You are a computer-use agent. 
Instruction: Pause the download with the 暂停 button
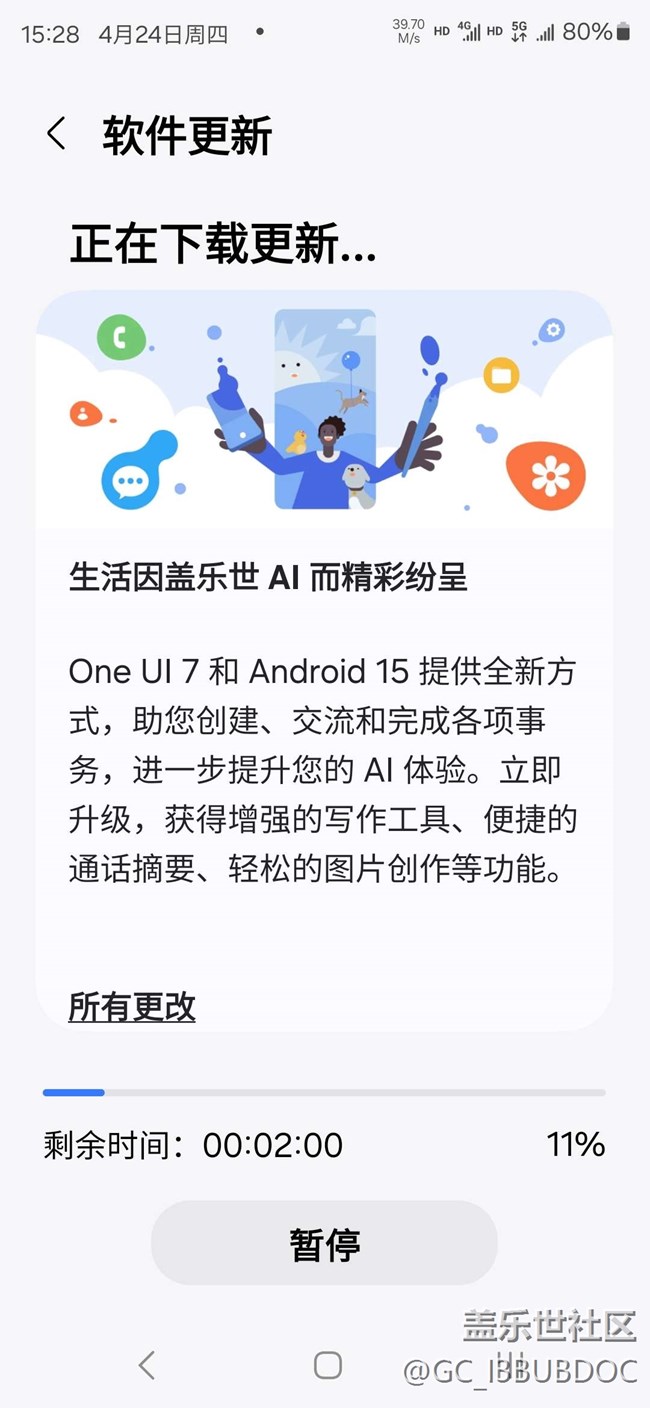(x=324, y=1243)
